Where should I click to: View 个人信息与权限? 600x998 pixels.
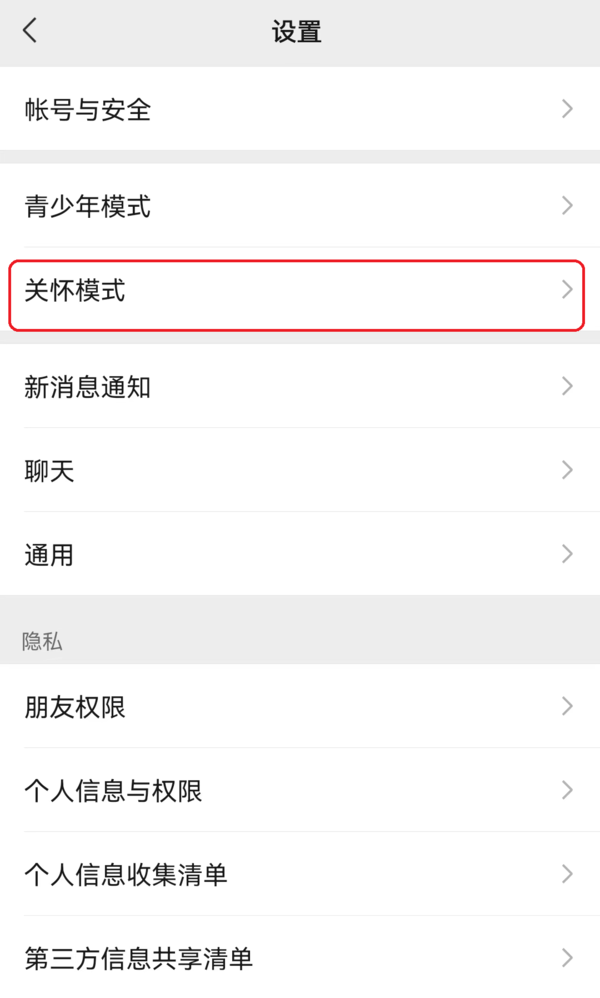pyautogui.click(x=300, y=791)
